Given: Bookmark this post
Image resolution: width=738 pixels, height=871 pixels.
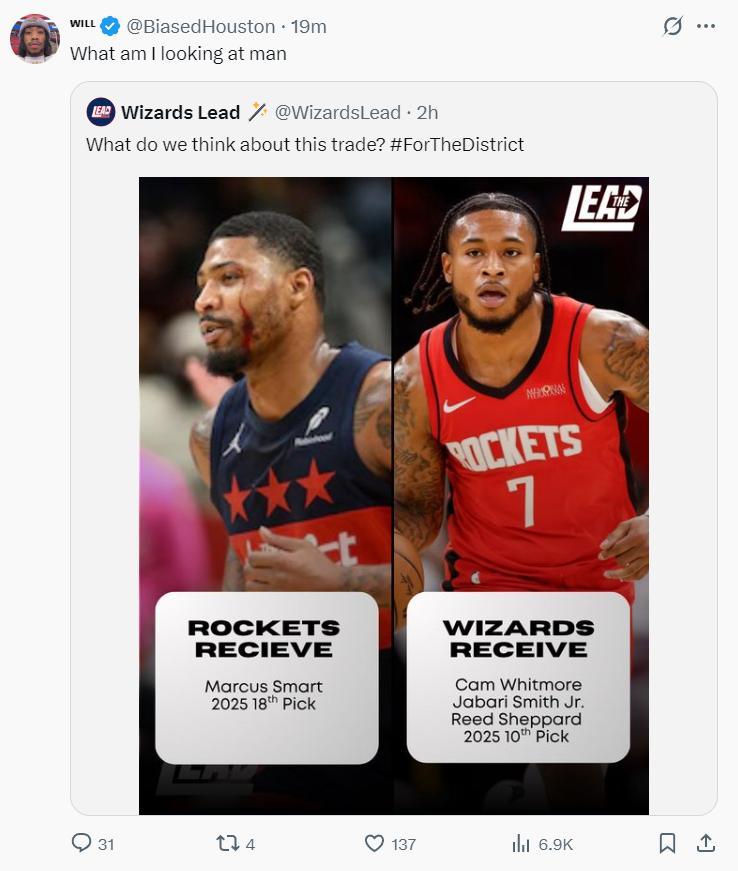Looking at the screenshot, I should click(x=667, y=844).
